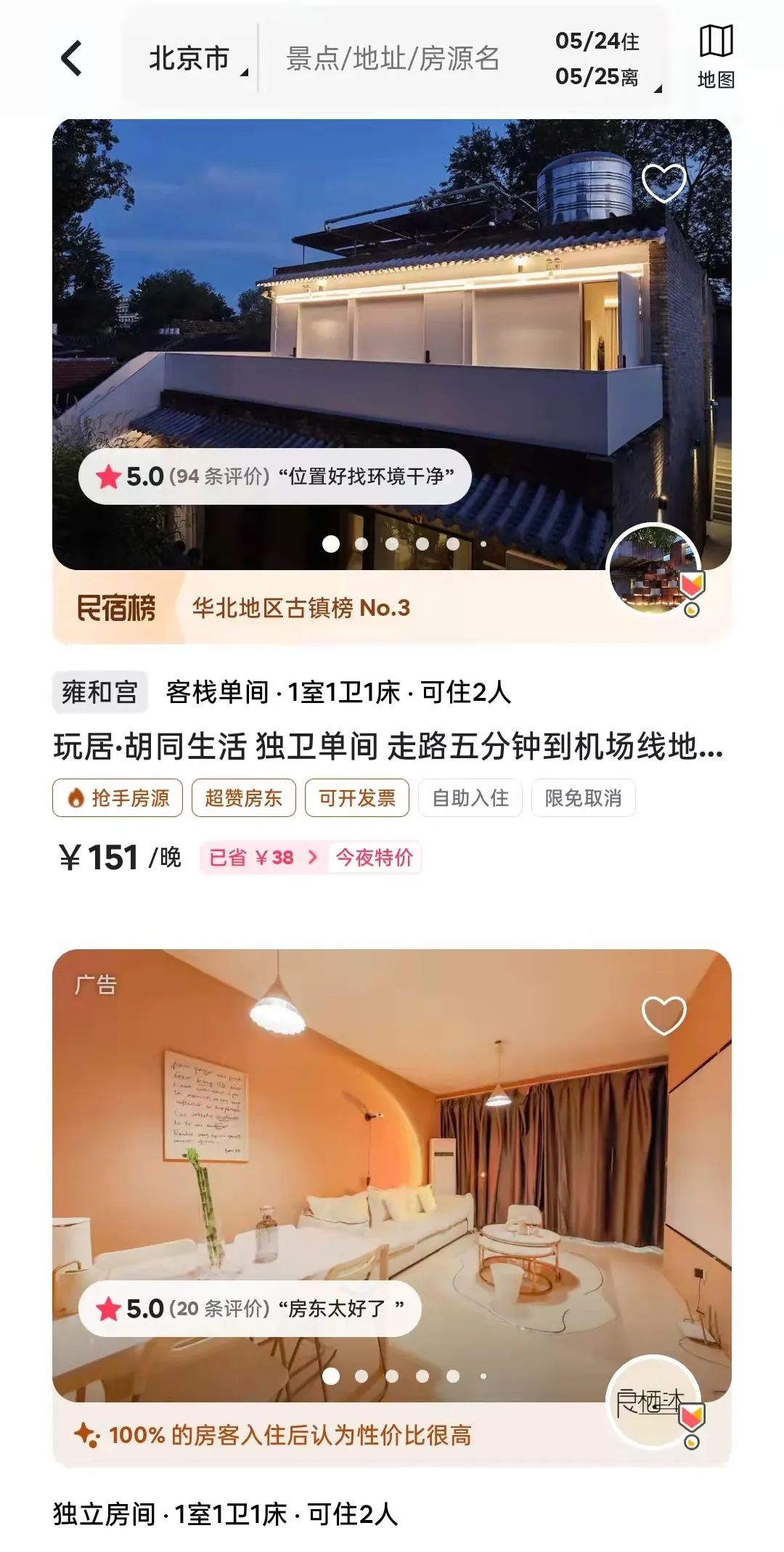
Task: Open the 玩居·胡同生活 独卫单间 listing
Action: coord(388,747)
